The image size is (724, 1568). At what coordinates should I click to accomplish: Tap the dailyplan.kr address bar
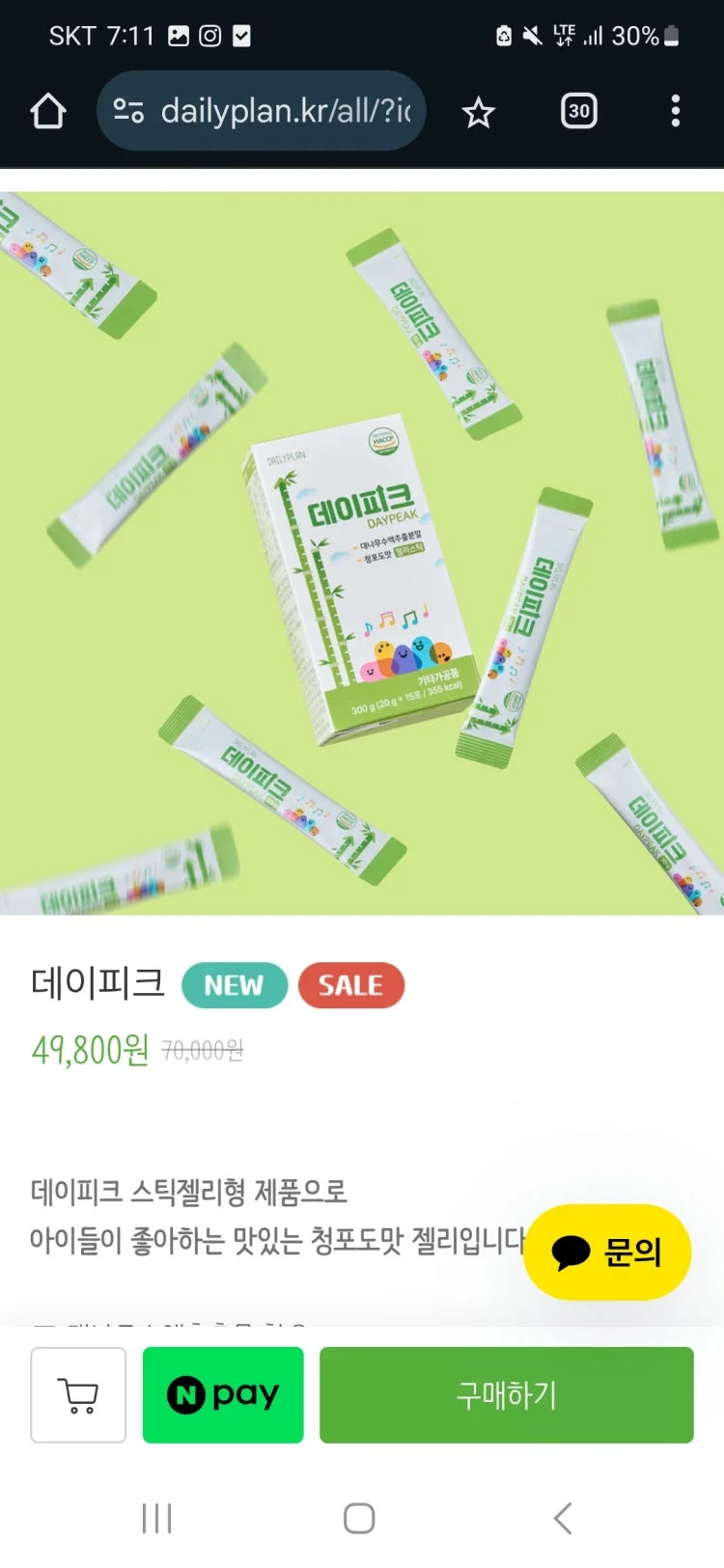click(x=261, y=111)
